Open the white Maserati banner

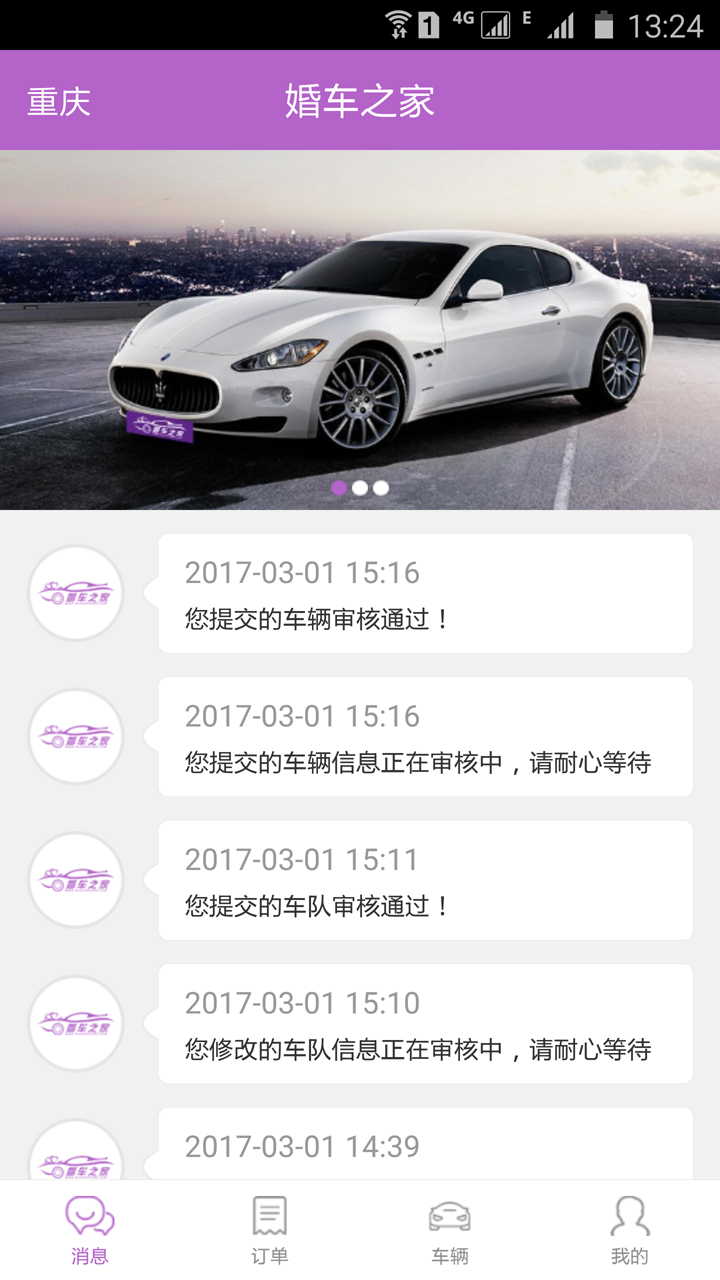tap(360, 330)
